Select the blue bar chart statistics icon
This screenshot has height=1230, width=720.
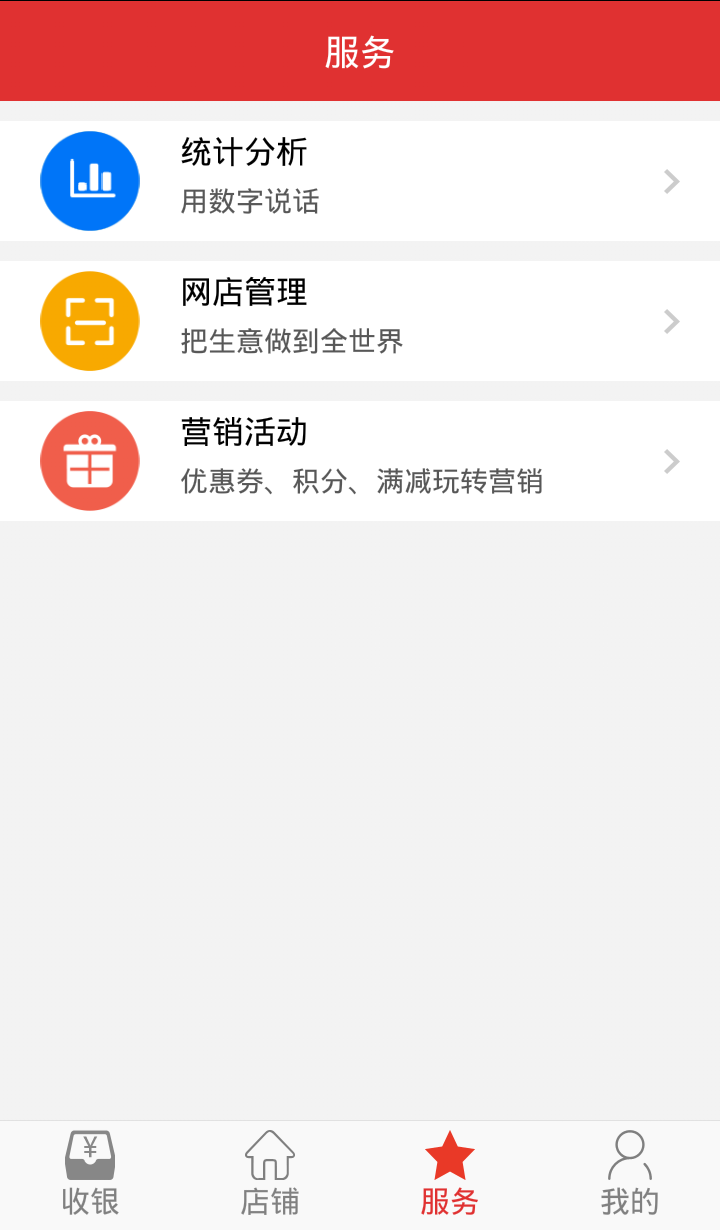[x=90, y=181]
